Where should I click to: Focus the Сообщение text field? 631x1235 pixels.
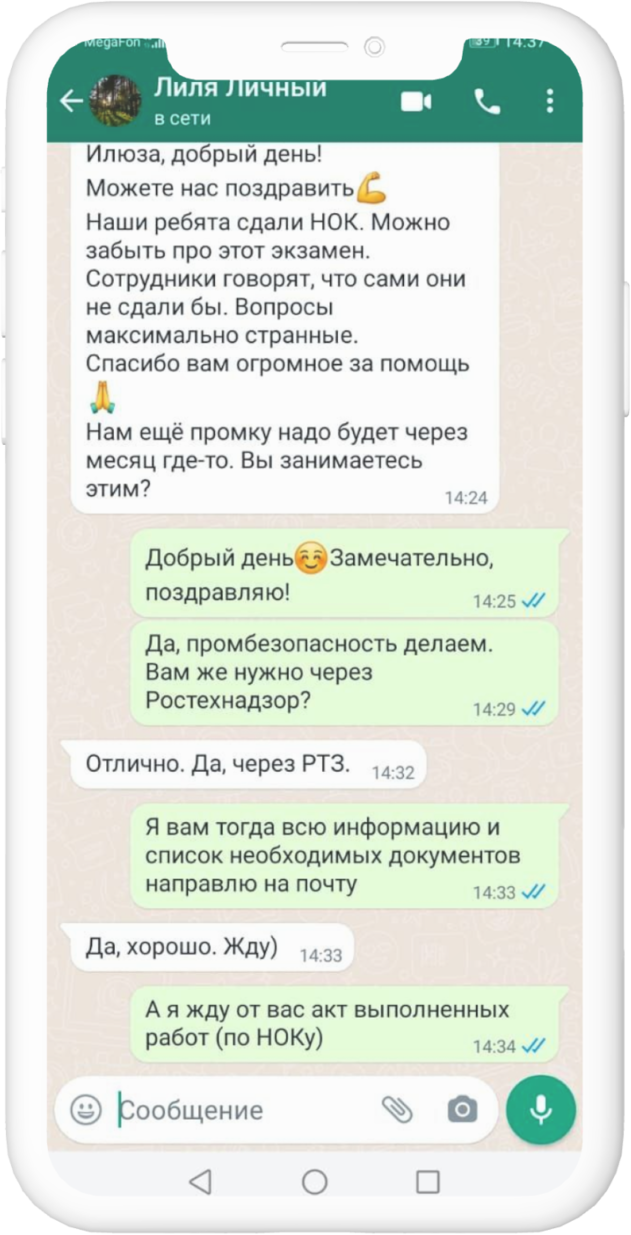240,1110
